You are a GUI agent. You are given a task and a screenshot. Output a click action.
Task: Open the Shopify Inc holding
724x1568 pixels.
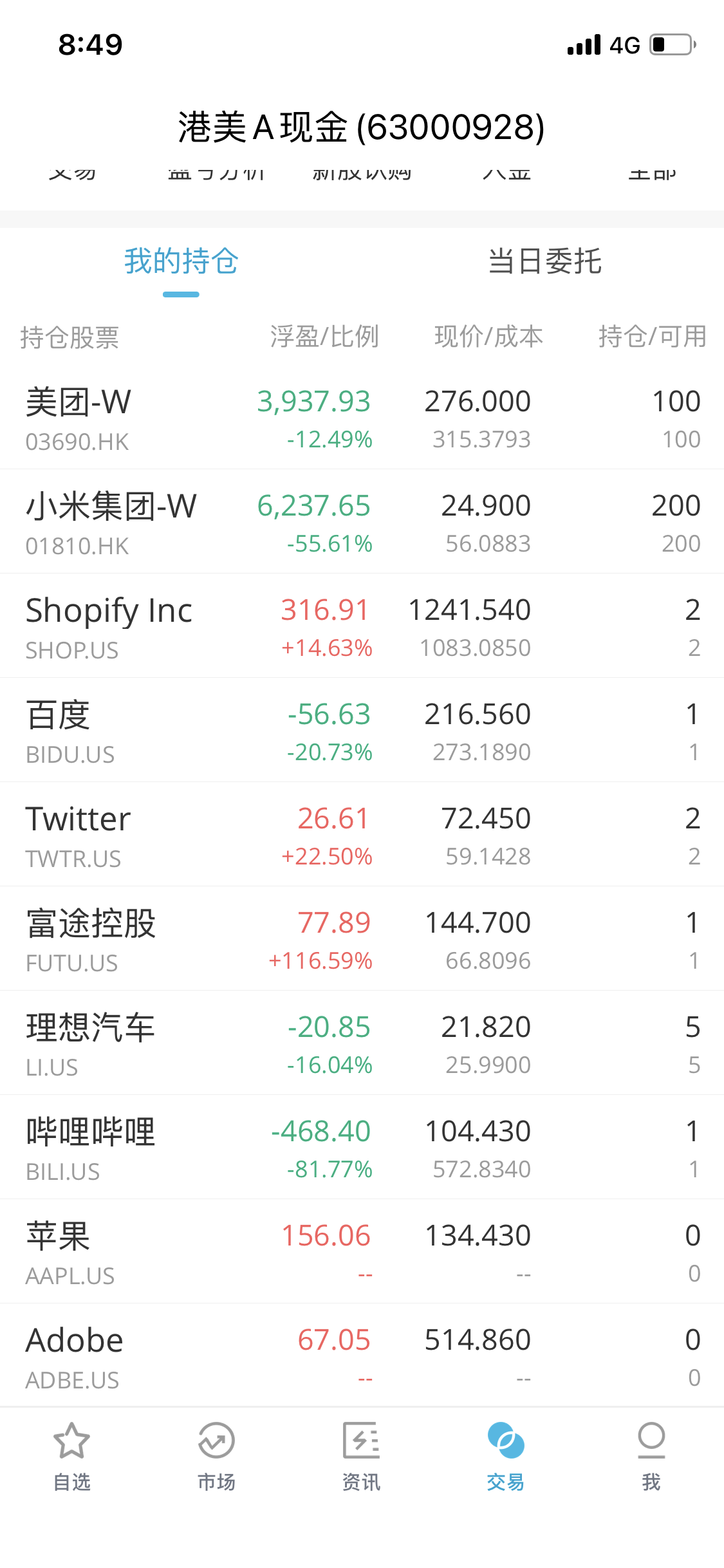(x=362, y=627)
